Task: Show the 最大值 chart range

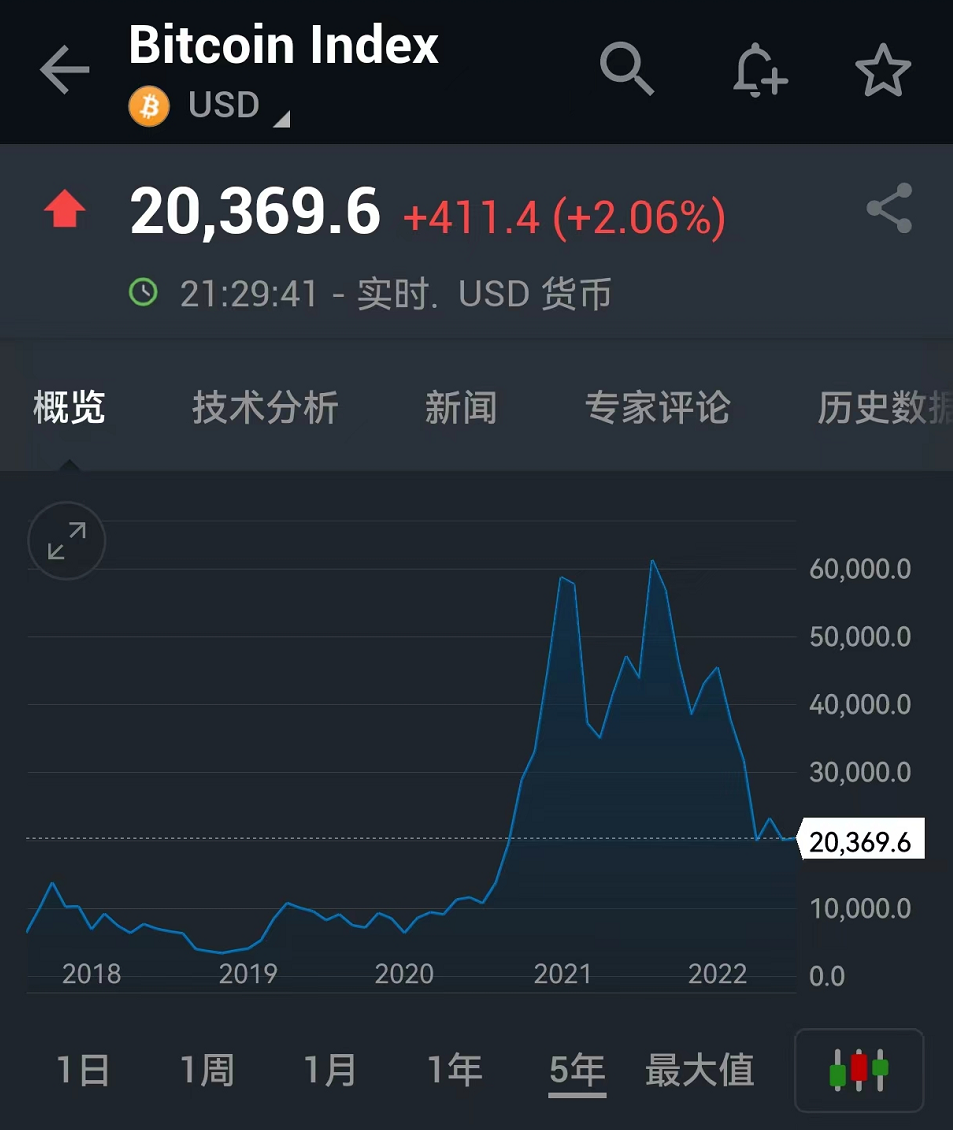Action: coord(699,1070)
